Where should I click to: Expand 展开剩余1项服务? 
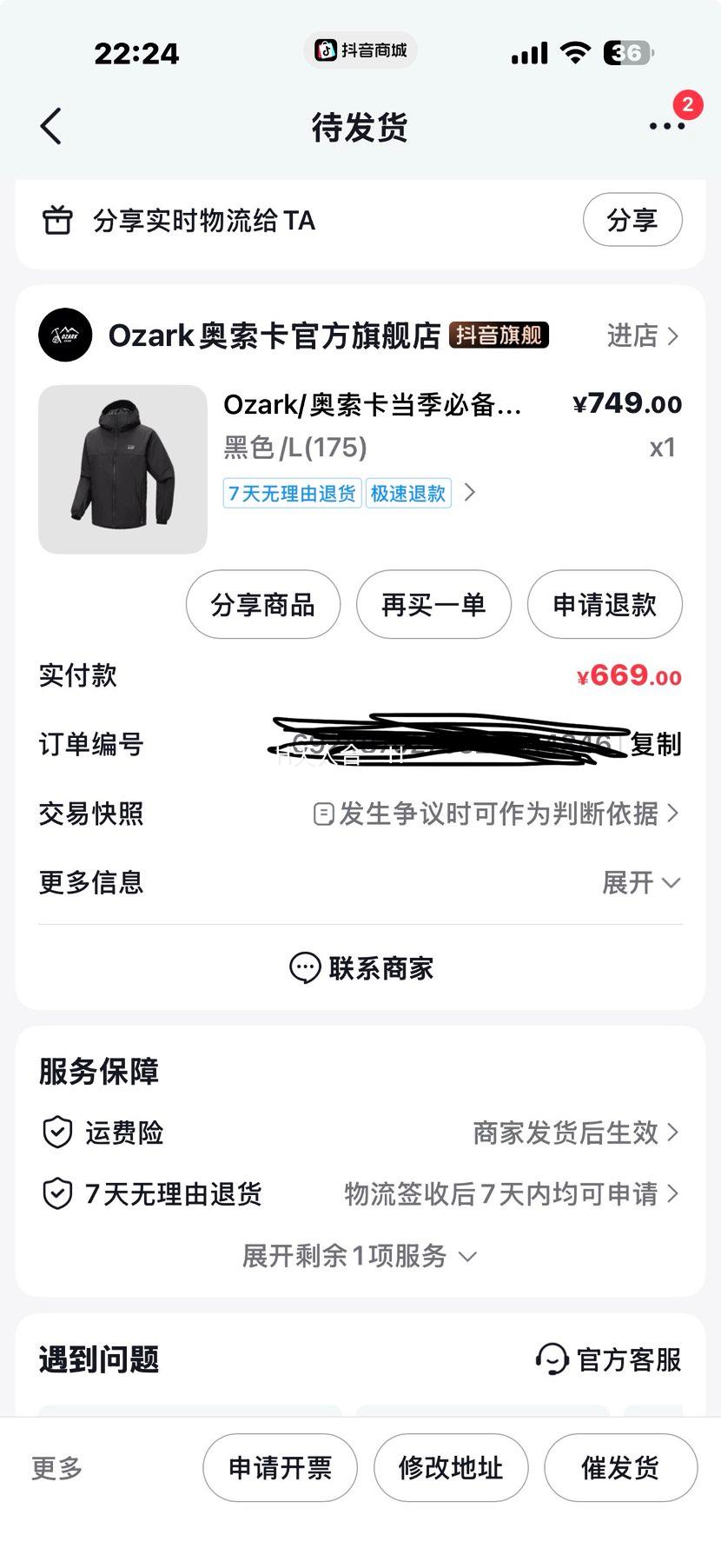[x=359, y=1256]
